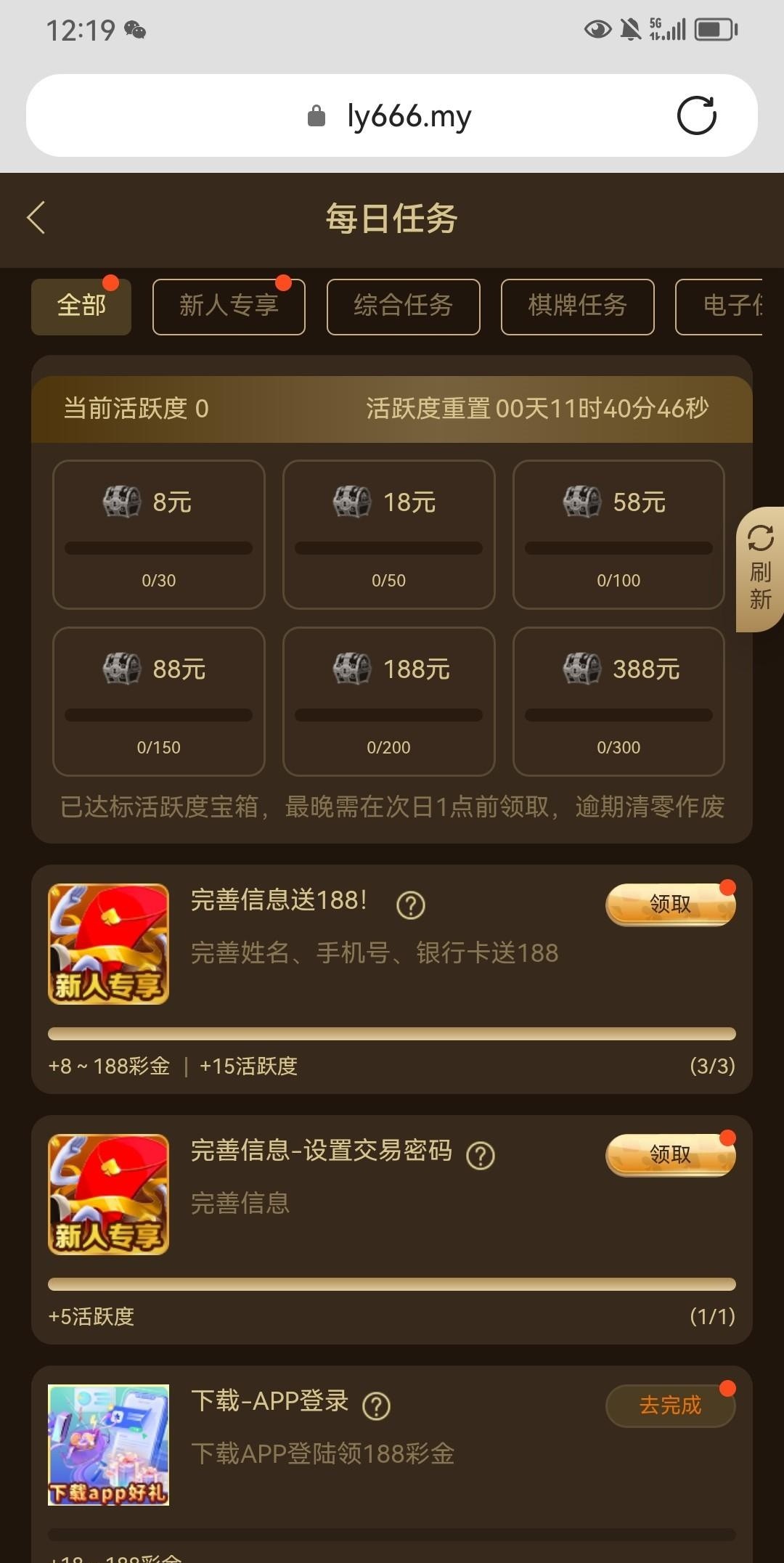Open the 188元 activity chest
Image resolution: width=784 pixels, height=1563 pixels.
pos(389,701)
